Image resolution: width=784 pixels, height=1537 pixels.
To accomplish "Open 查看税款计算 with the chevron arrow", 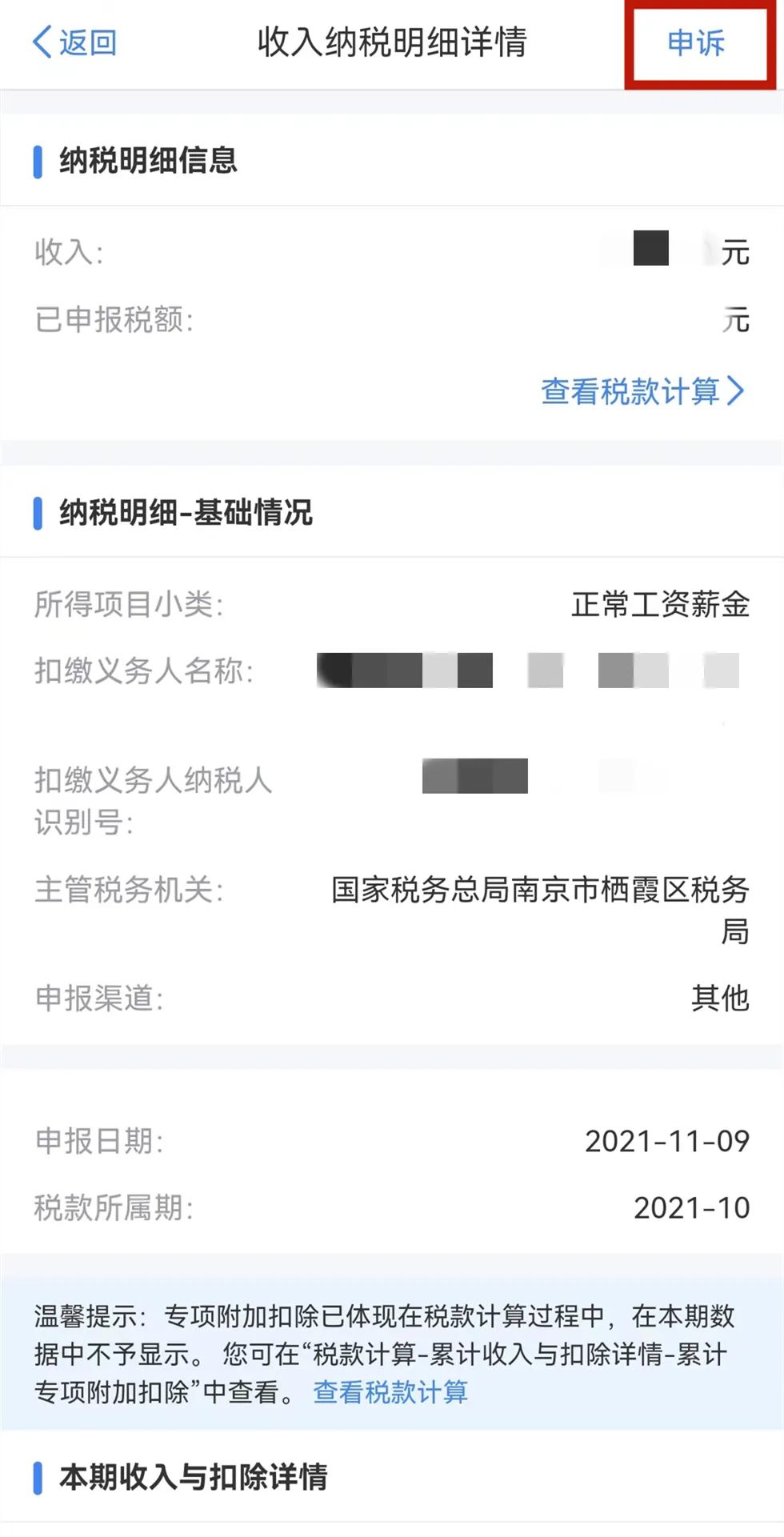I will point(643,391).
